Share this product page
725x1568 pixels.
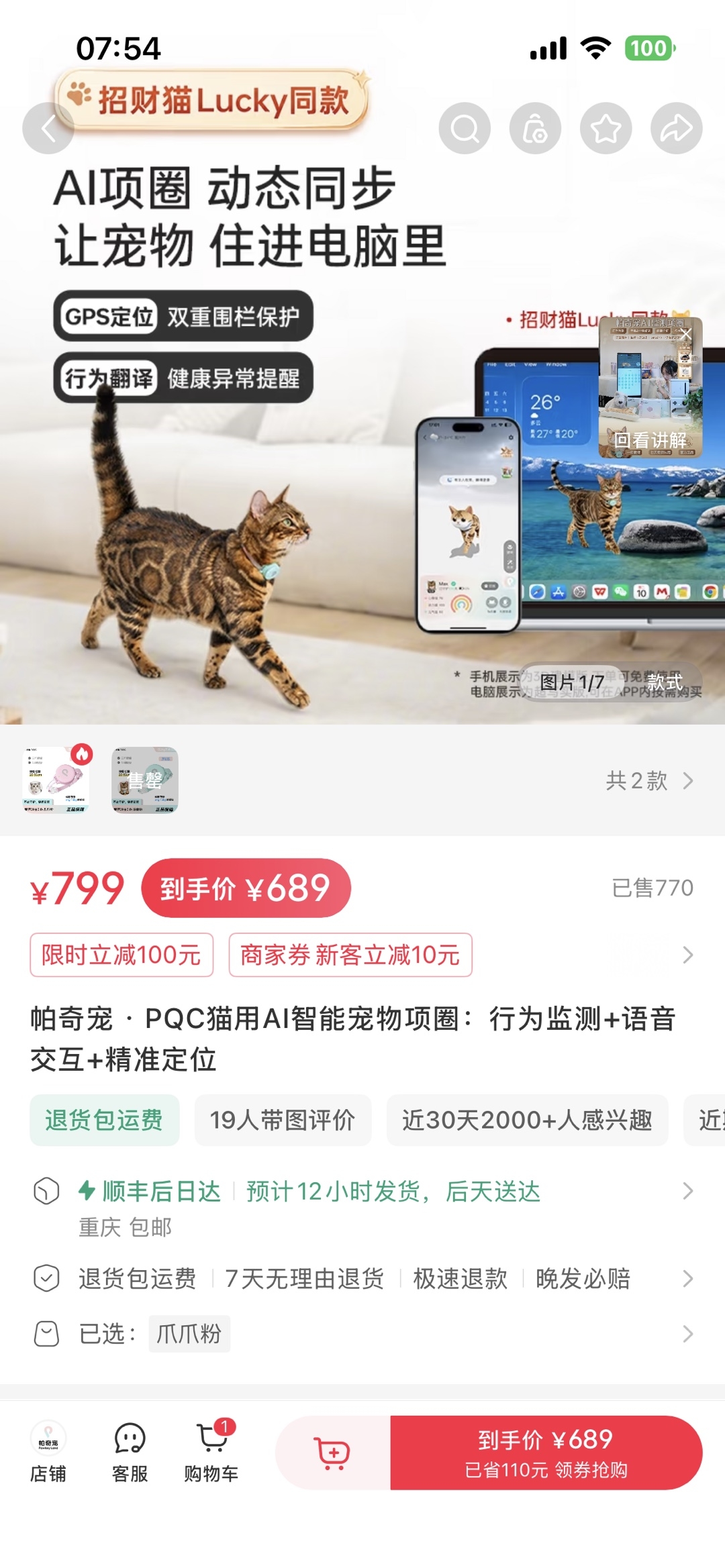click(x=676, y=128)
